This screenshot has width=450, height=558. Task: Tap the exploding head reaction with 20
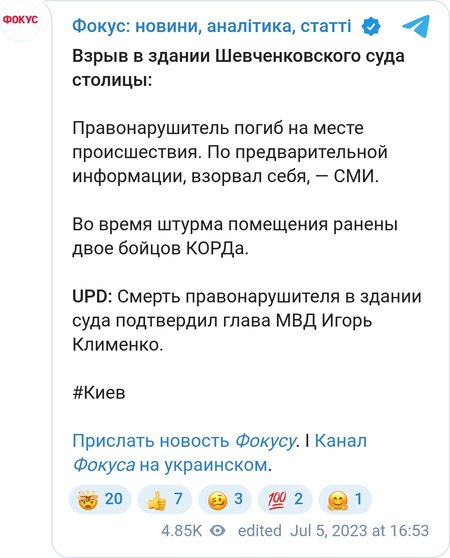click(x=100, y=499)
